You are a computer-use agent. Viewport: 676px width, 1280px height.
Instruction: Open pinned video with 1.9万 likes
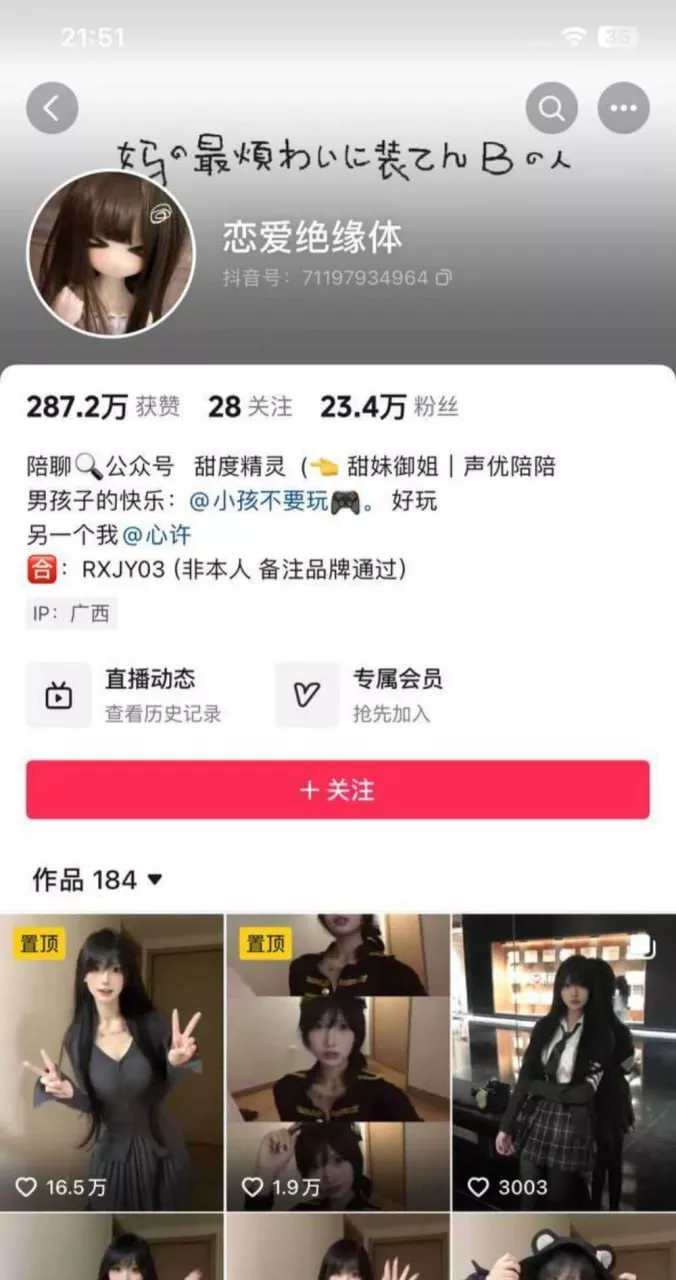tap(337, 1062)
